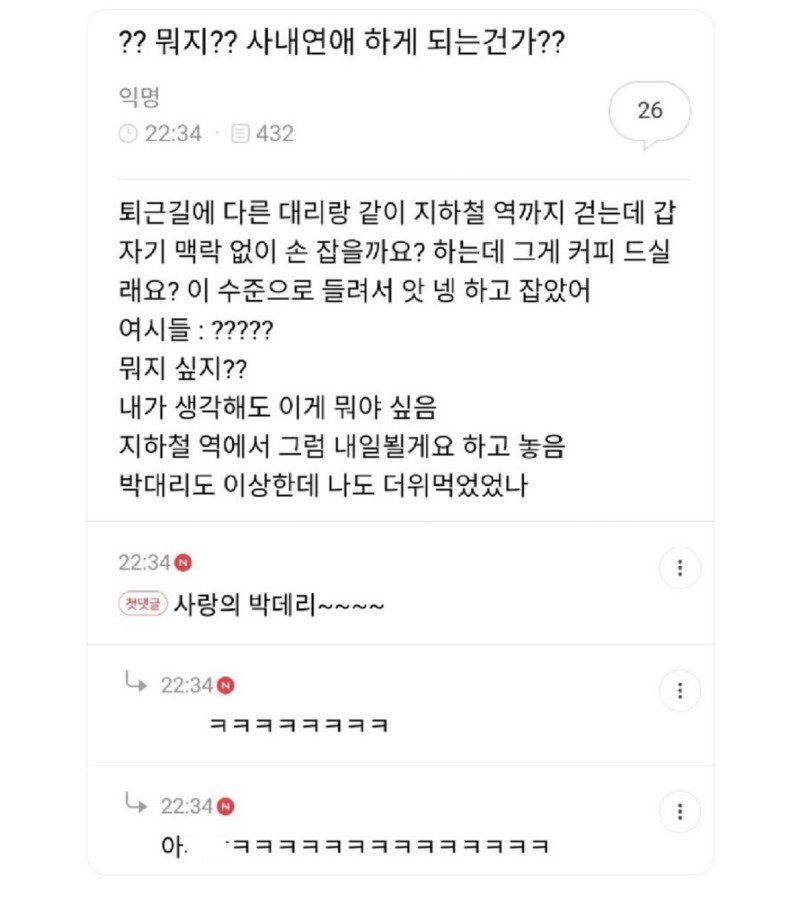Open overflow menu for ㅋㅋㅋㅋㅋㅋㅋㅋ reply
Viewport: 800px width, 908px height.
click(x=680, y=690)
